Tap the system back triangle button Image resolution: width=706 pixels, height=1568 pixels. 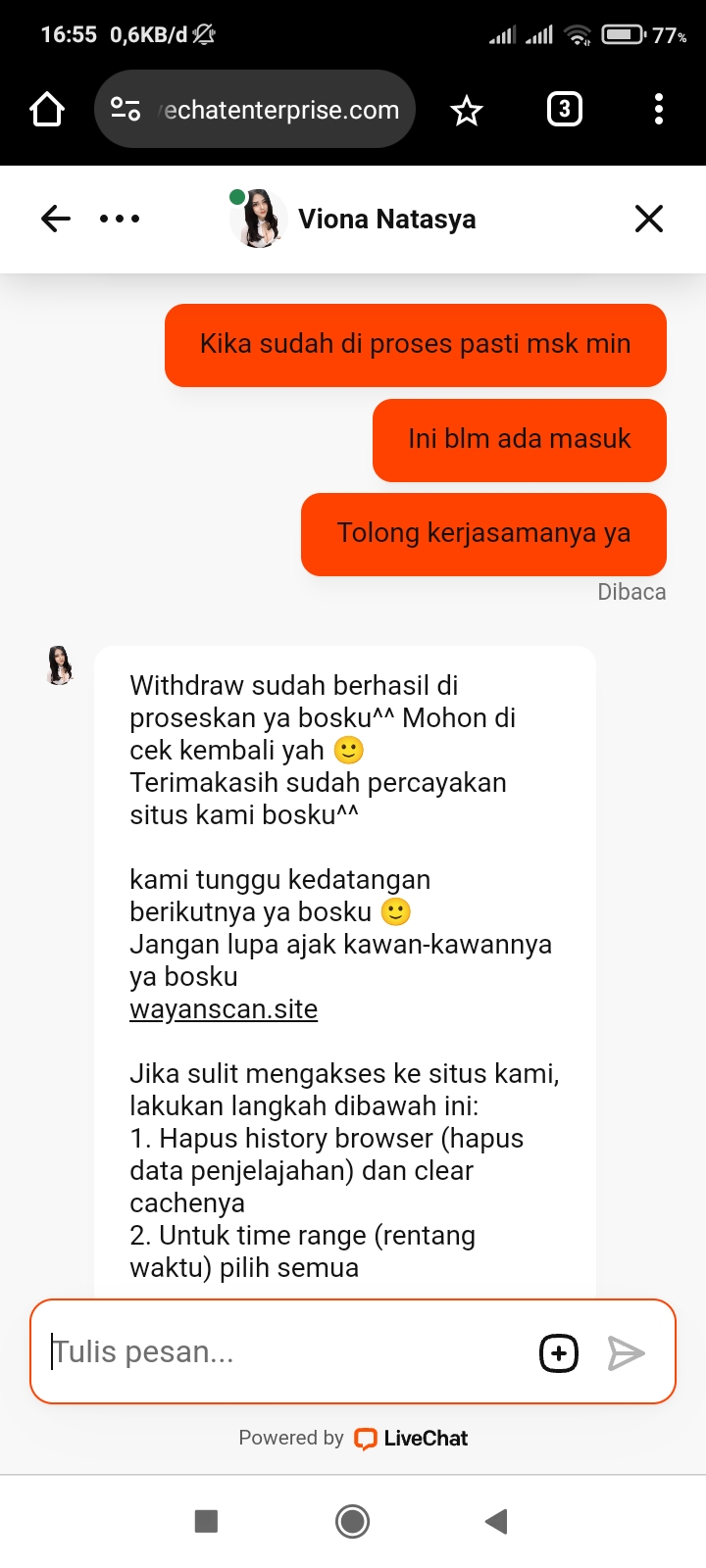496,1521
